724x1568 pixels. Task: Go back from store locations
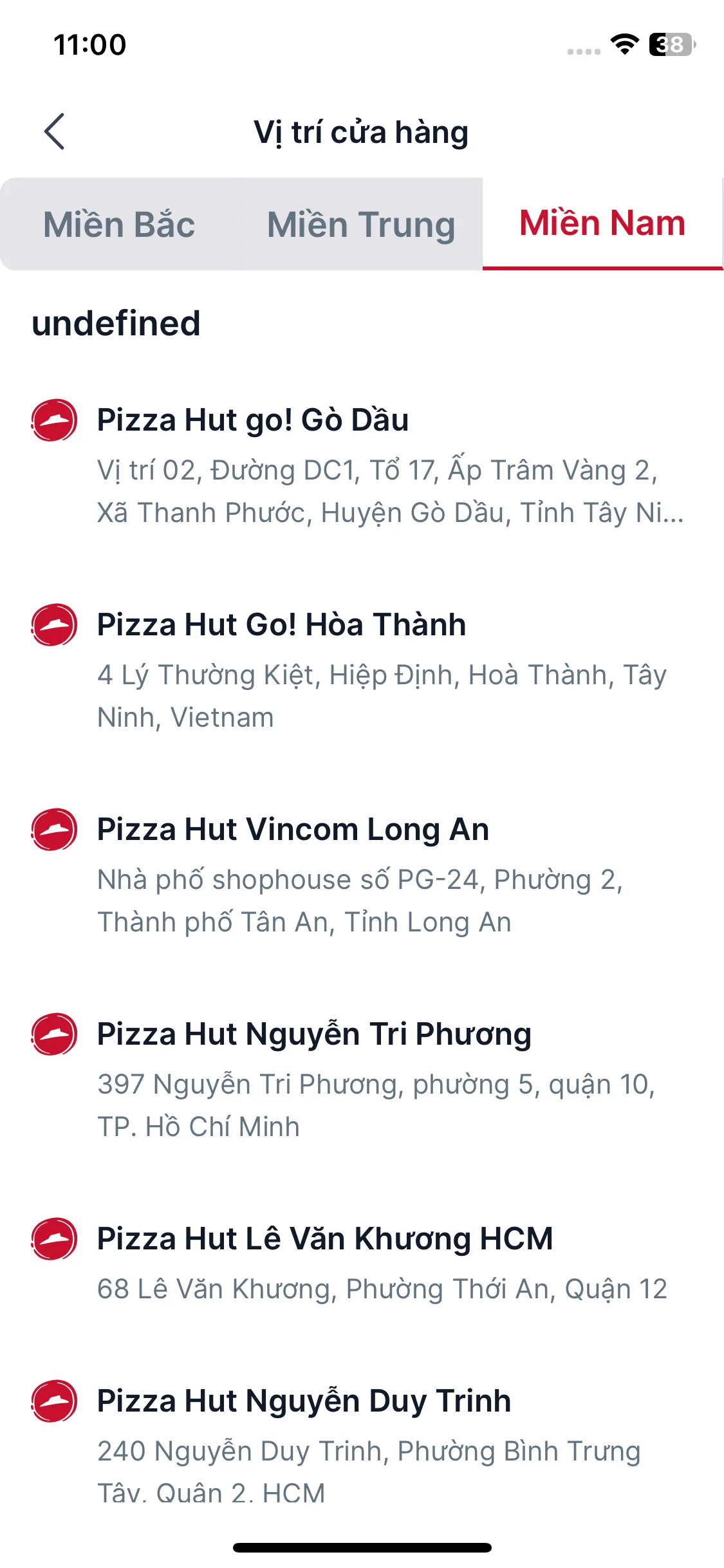click(x=55, y=132)
